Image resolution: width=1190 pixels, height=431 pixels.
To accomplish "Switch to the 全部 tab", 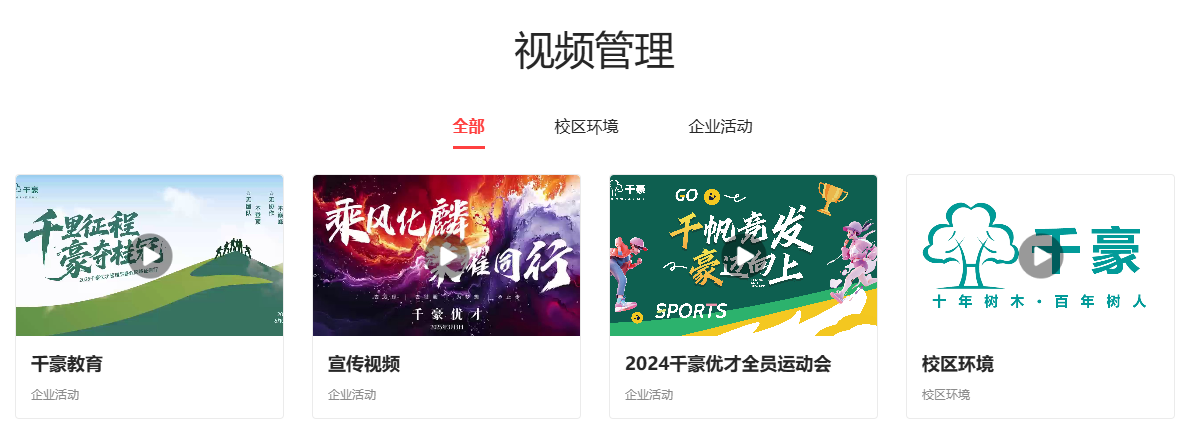I will 468,127.
